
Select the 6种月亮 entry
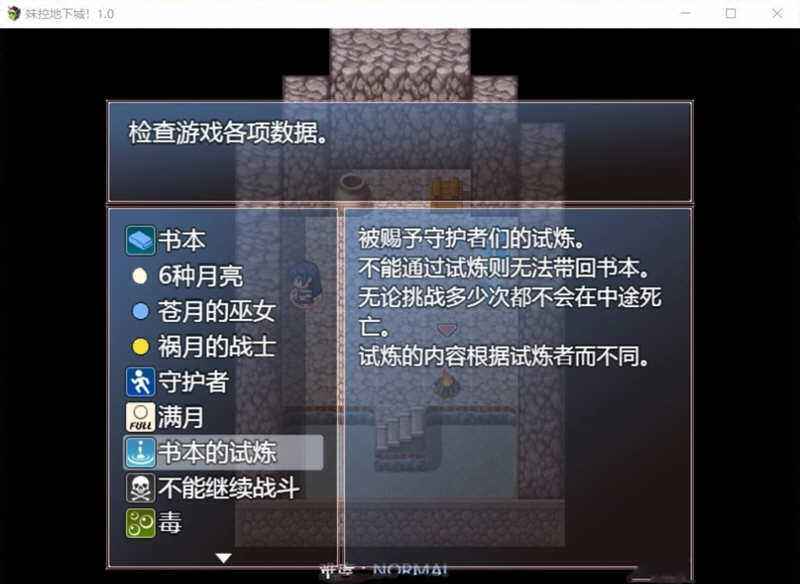coord(200,276)
